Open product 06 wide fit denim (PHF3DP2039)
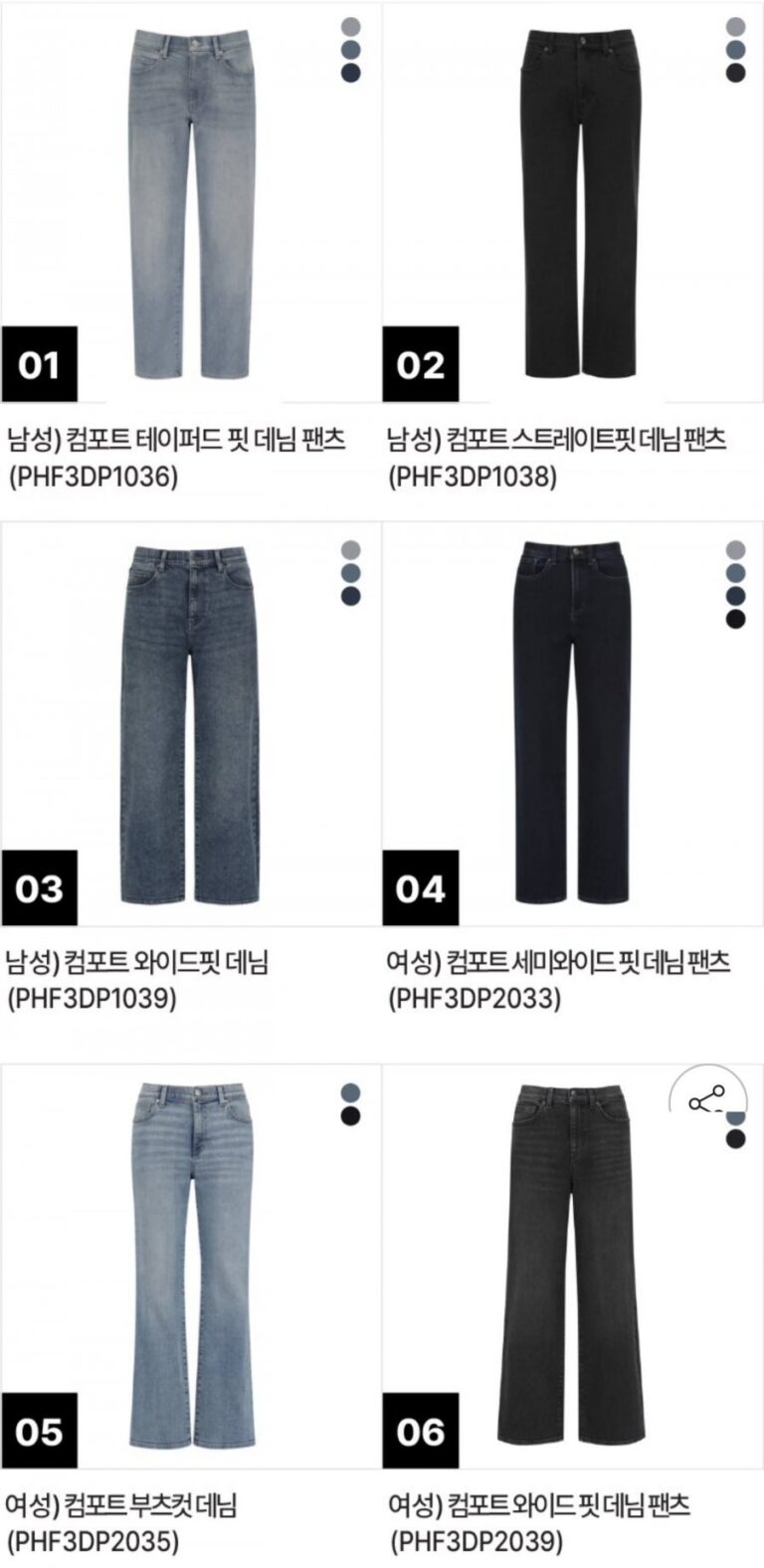 pos(571,1266)
